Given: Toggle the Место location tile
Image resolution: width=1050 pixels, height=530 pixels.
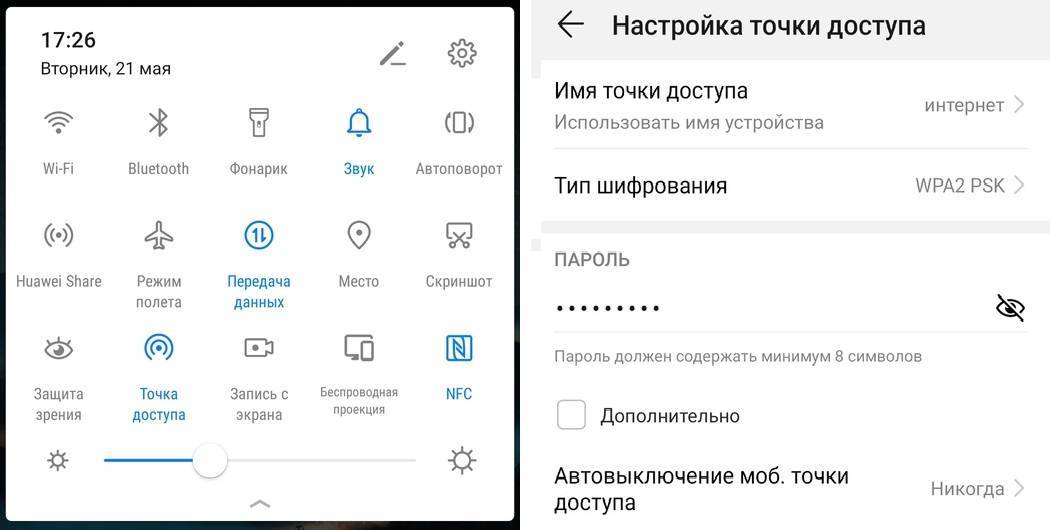Looking at the screenshot, I should tap(358, 236).
